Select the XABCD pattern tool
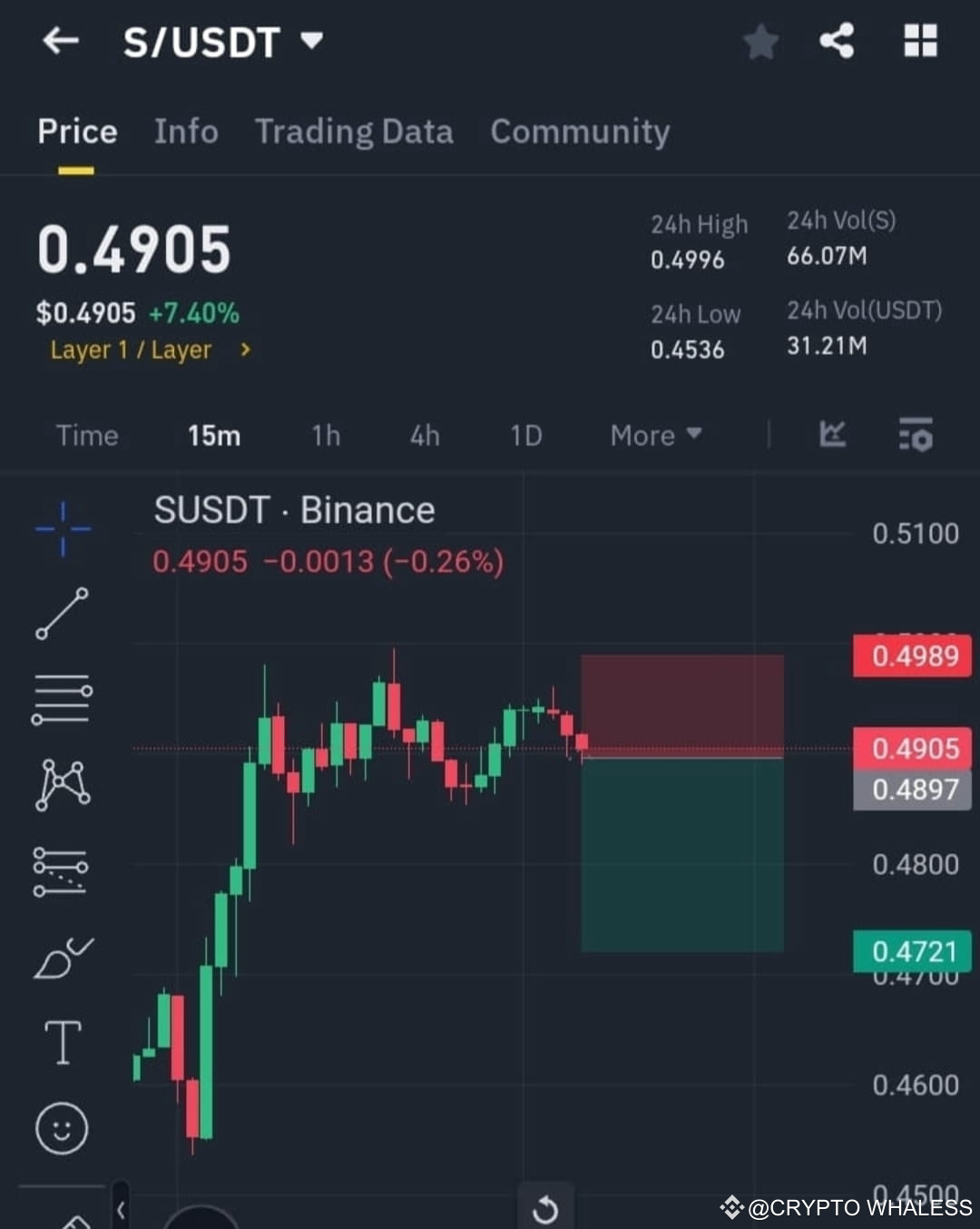This screenshot has width=980, height=1229. point(62,785)
